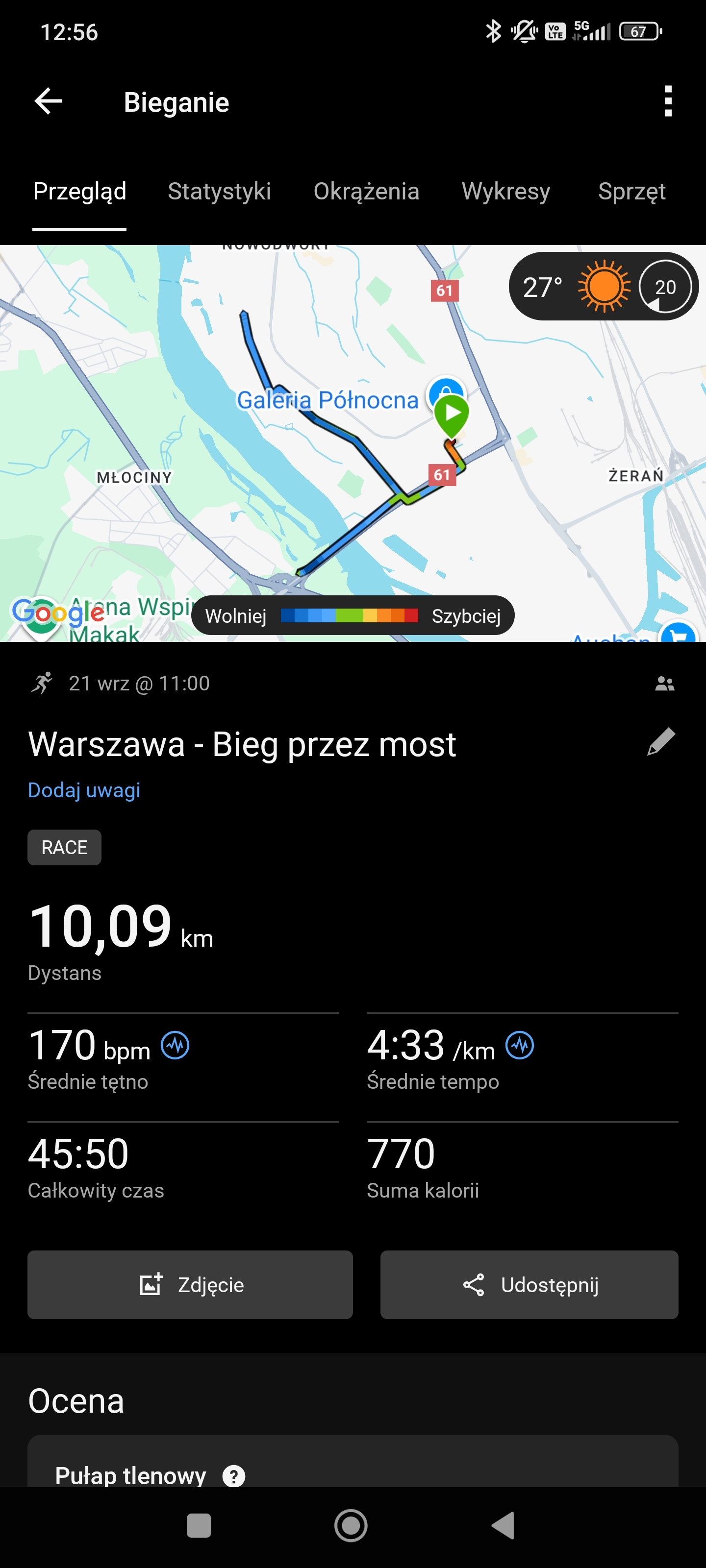Show the Wykresy tab

pyautogui.click(x=505, y=191)
